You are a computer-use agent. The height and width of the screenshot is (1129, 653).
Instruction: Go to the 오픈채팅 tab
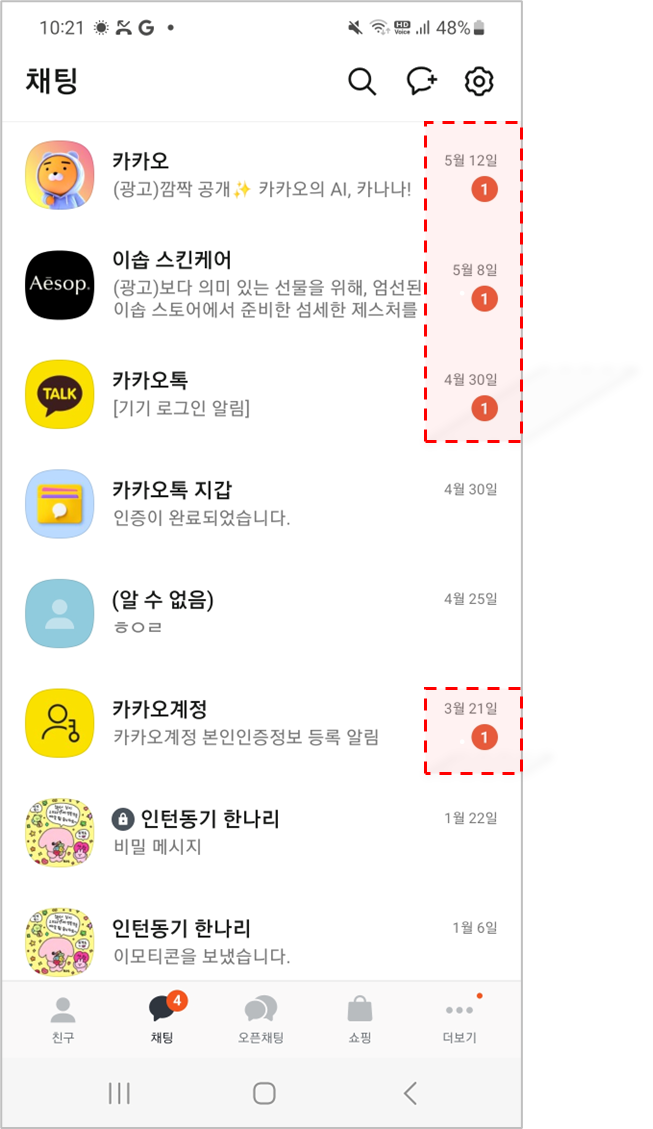[260, 1020]
